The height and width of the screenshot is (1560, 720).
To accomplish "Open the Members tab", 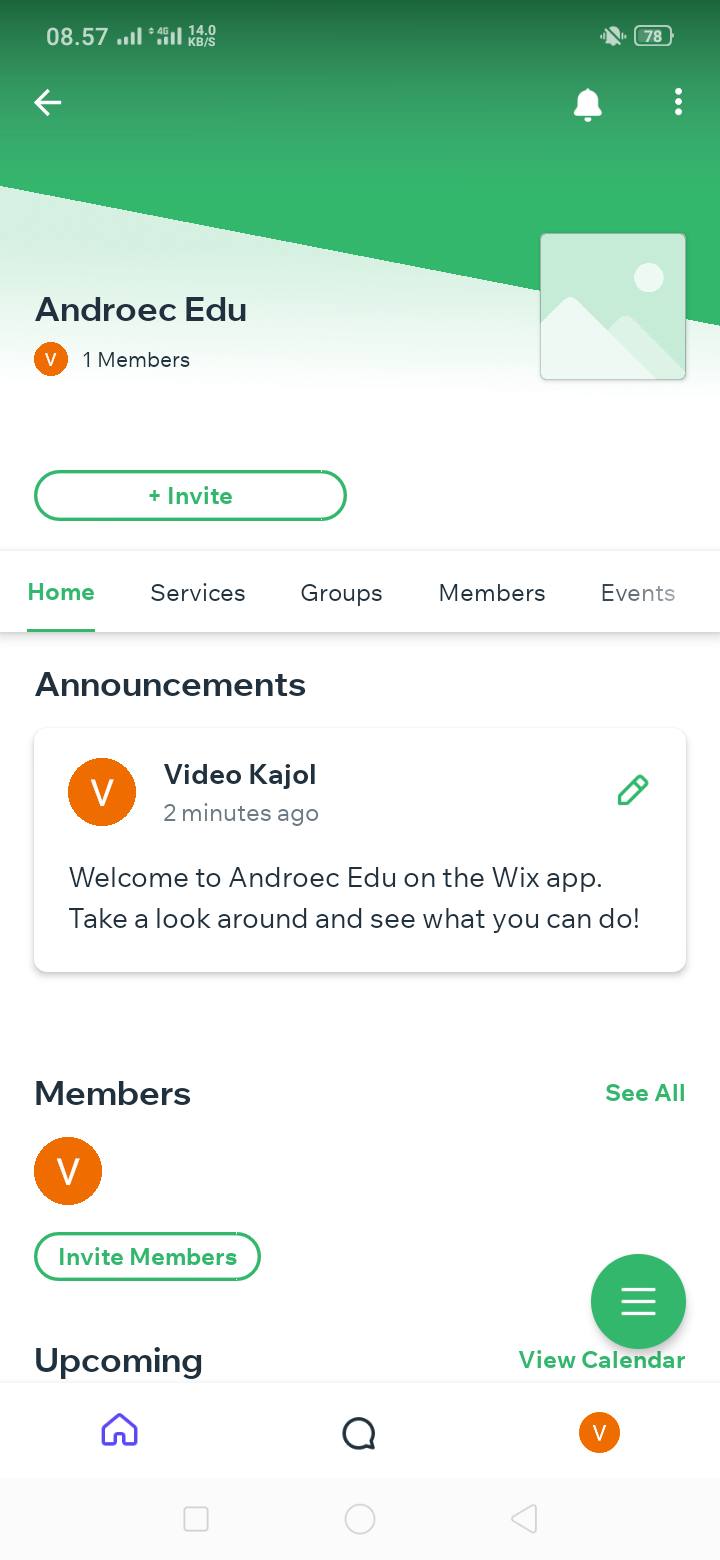I will (x=492, y=593).
